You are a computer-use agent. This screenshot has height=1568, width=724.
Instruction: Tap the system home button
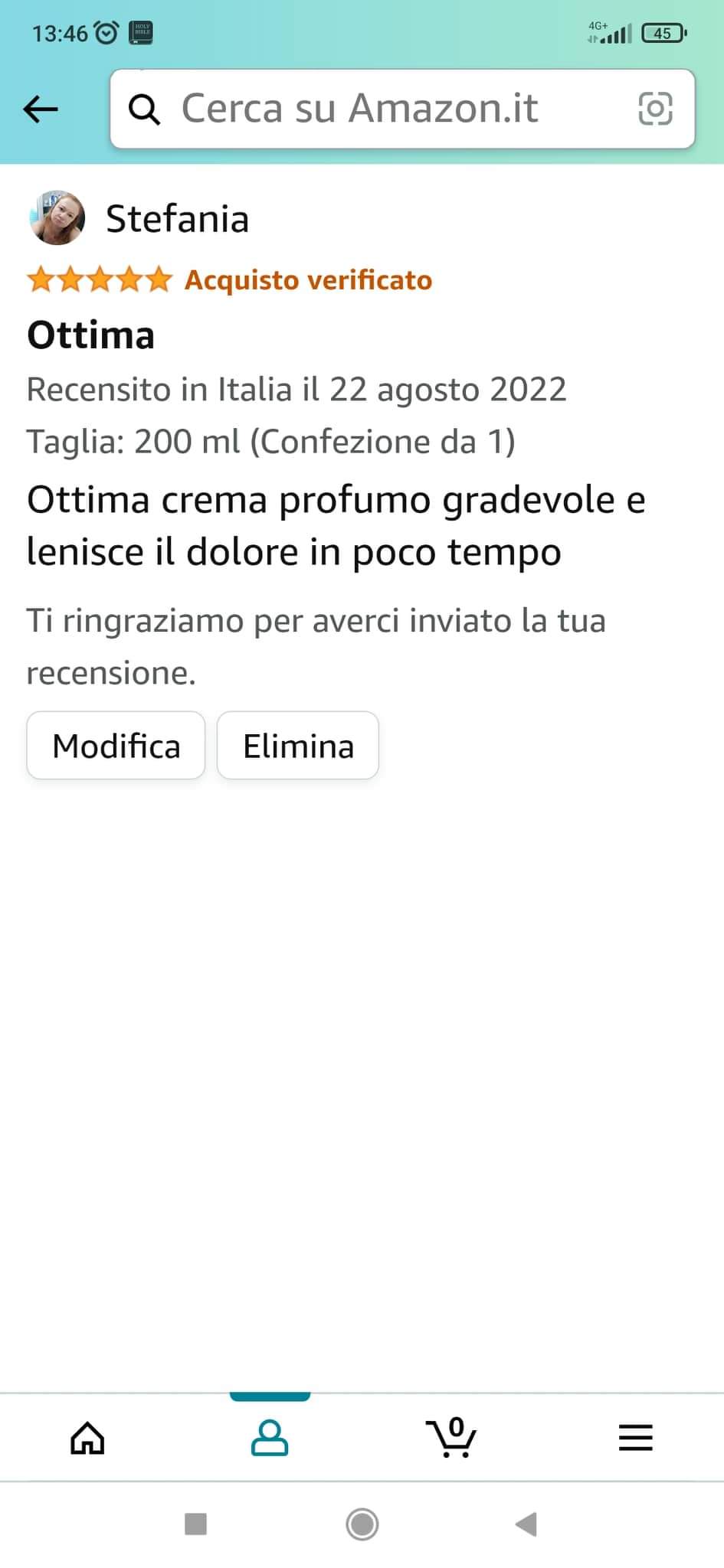362,1524
